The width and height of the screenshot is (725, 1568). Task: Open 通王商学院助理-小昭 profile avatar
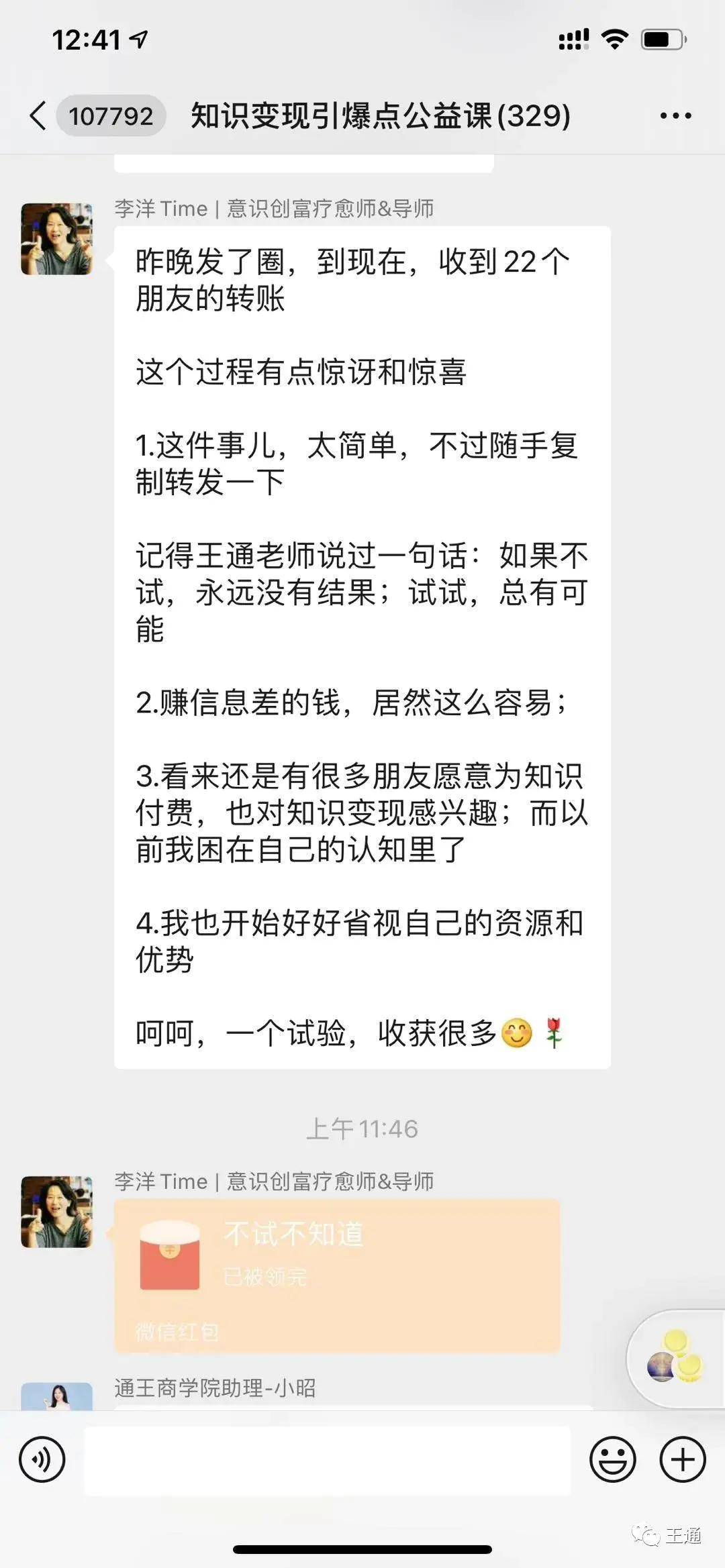click(57, 1396)
